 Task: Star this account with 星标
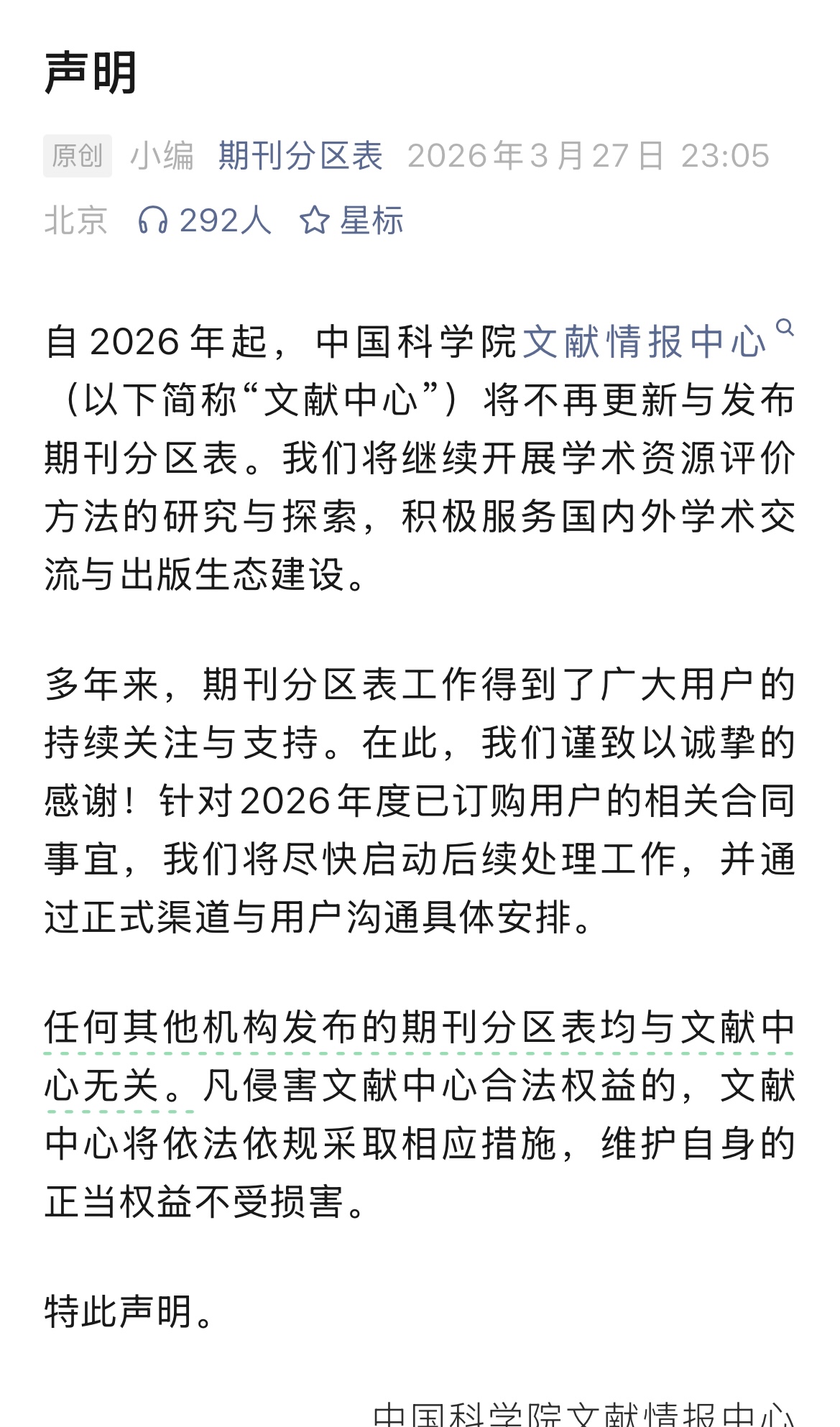pyautogui.click(x=351, y=220)
